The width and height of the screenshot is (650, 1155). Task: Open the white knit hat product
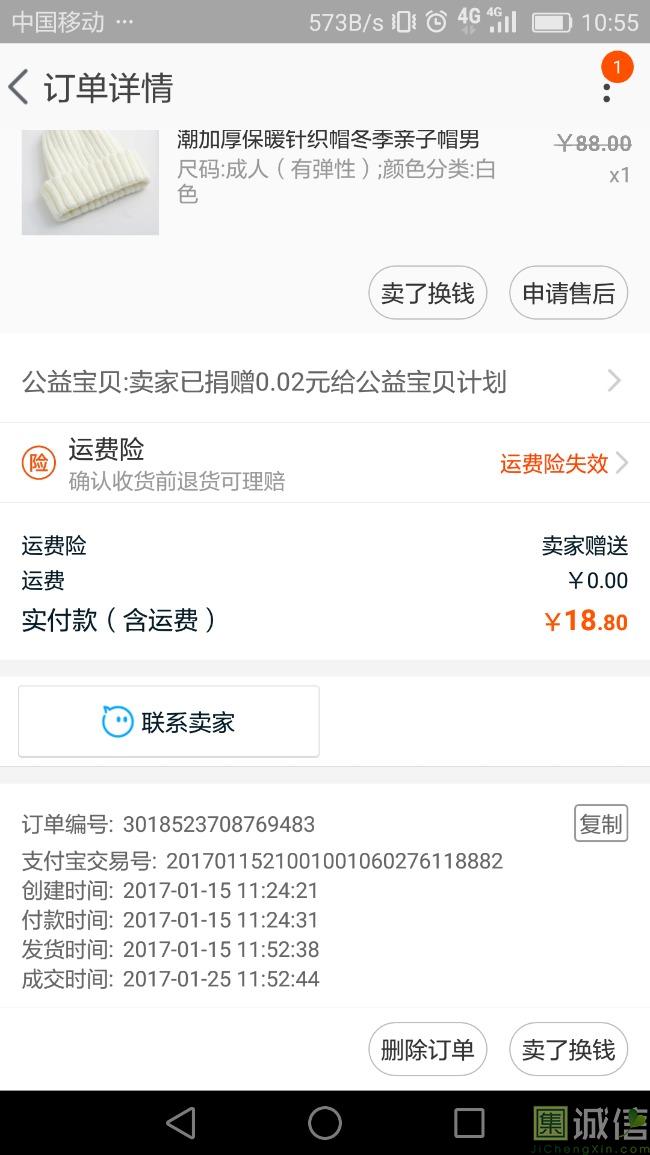[x=90, y=182]
